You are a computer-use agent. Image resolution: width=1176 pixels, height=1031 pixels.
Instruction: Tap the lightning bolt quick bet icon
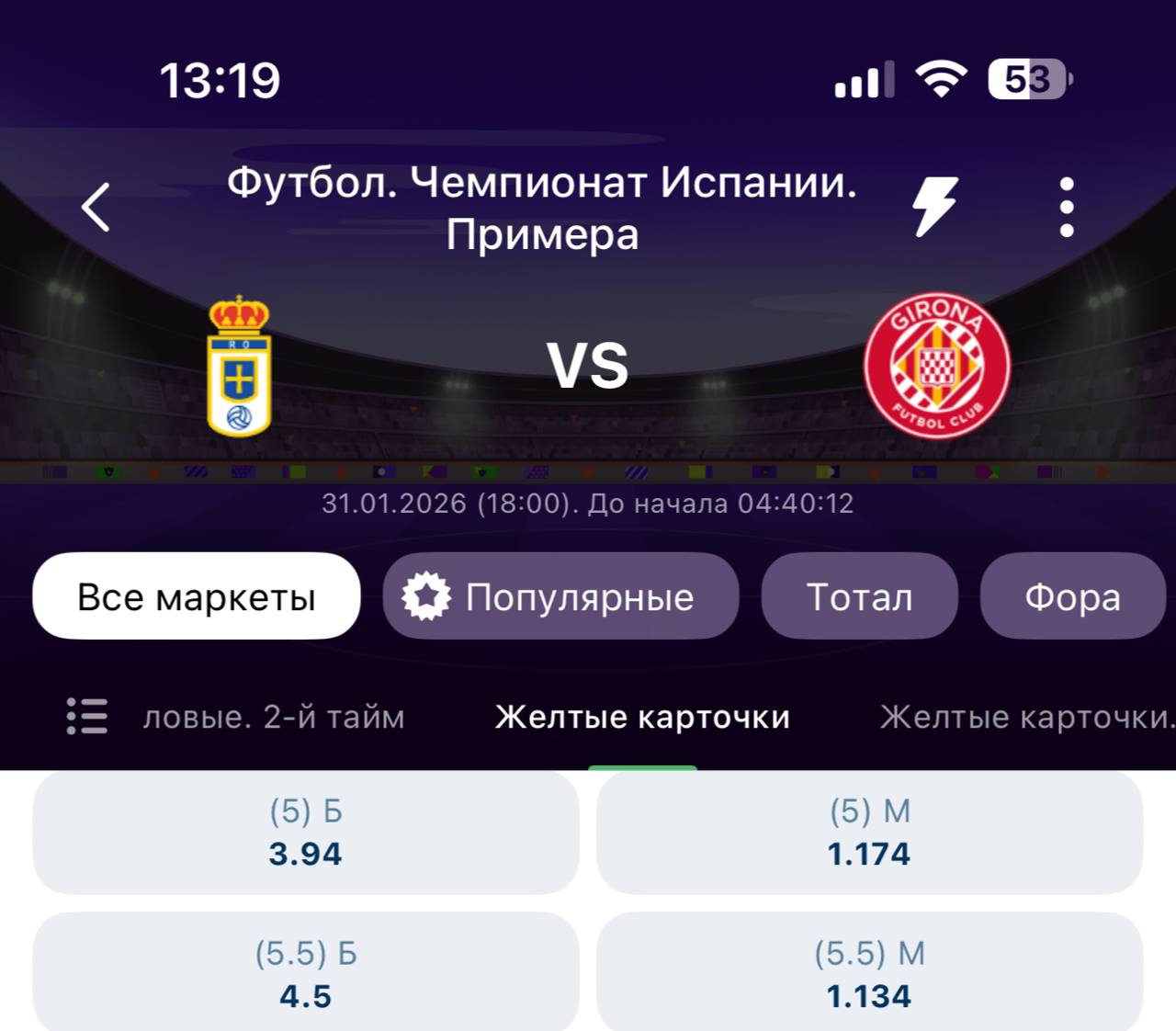[935, 207]
